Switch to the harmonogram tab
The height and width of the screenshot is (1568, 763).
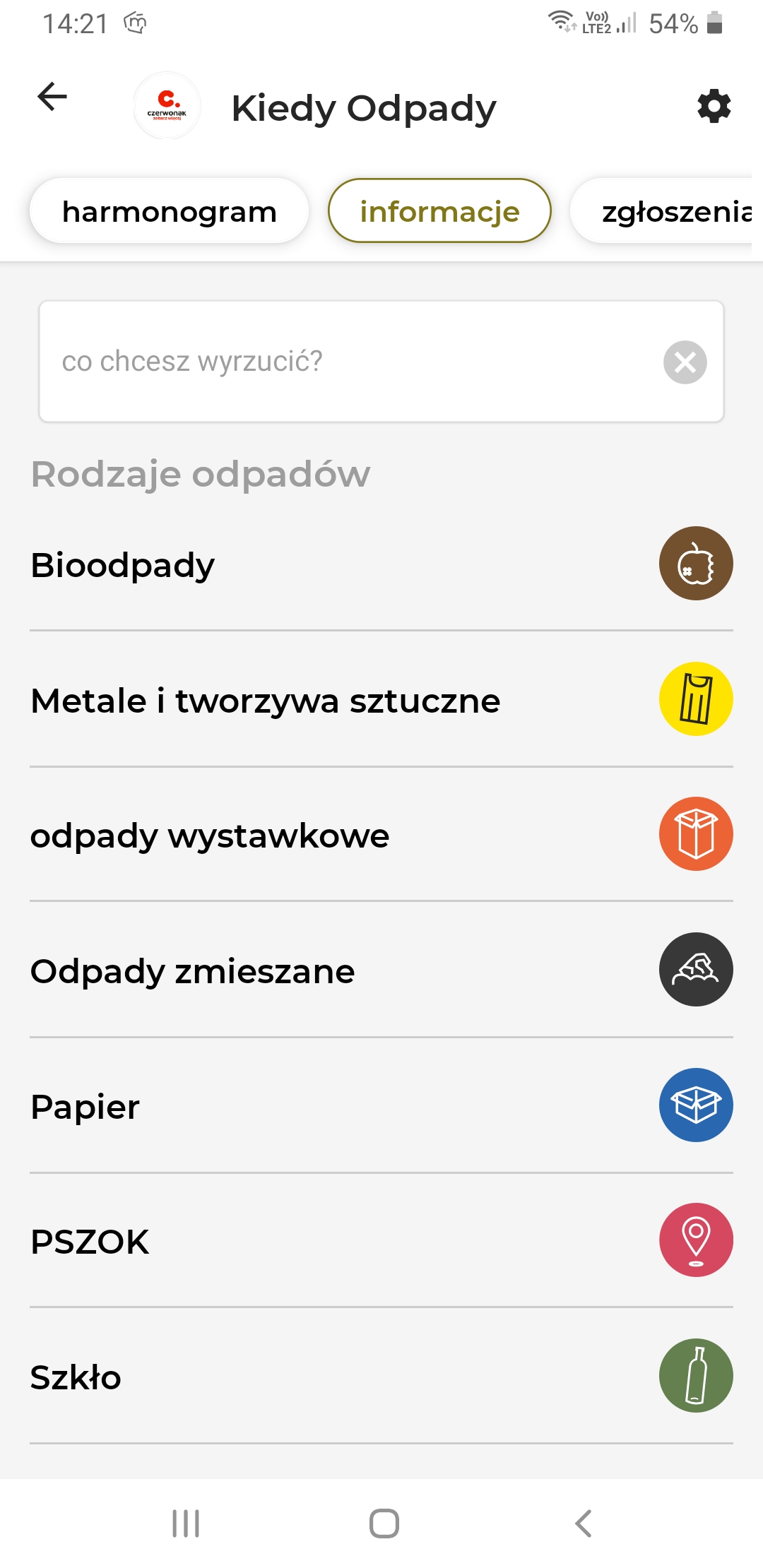coord(169,211)
